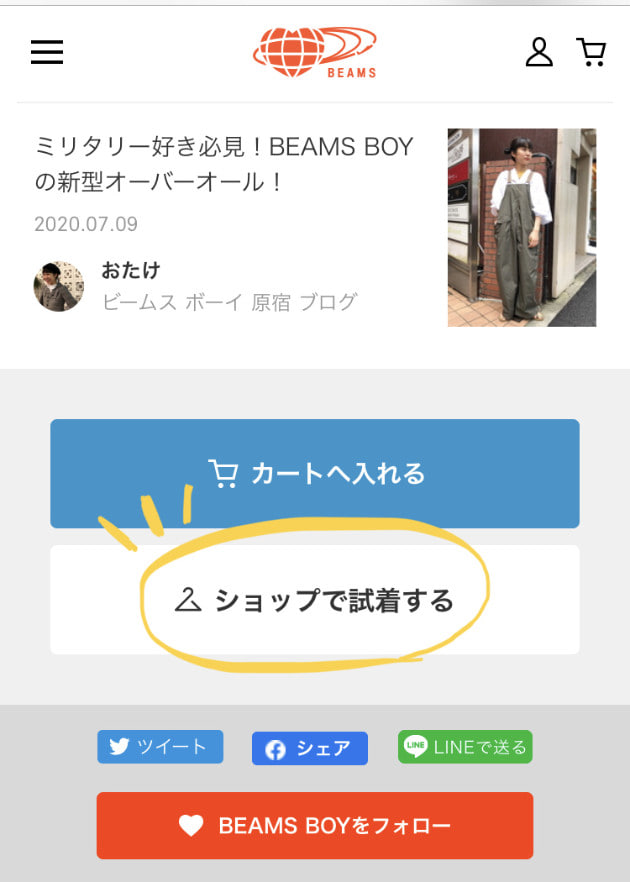Follow BEAMS BOY with the heart button
Screen dimensions: 630x882
(315, 826)
